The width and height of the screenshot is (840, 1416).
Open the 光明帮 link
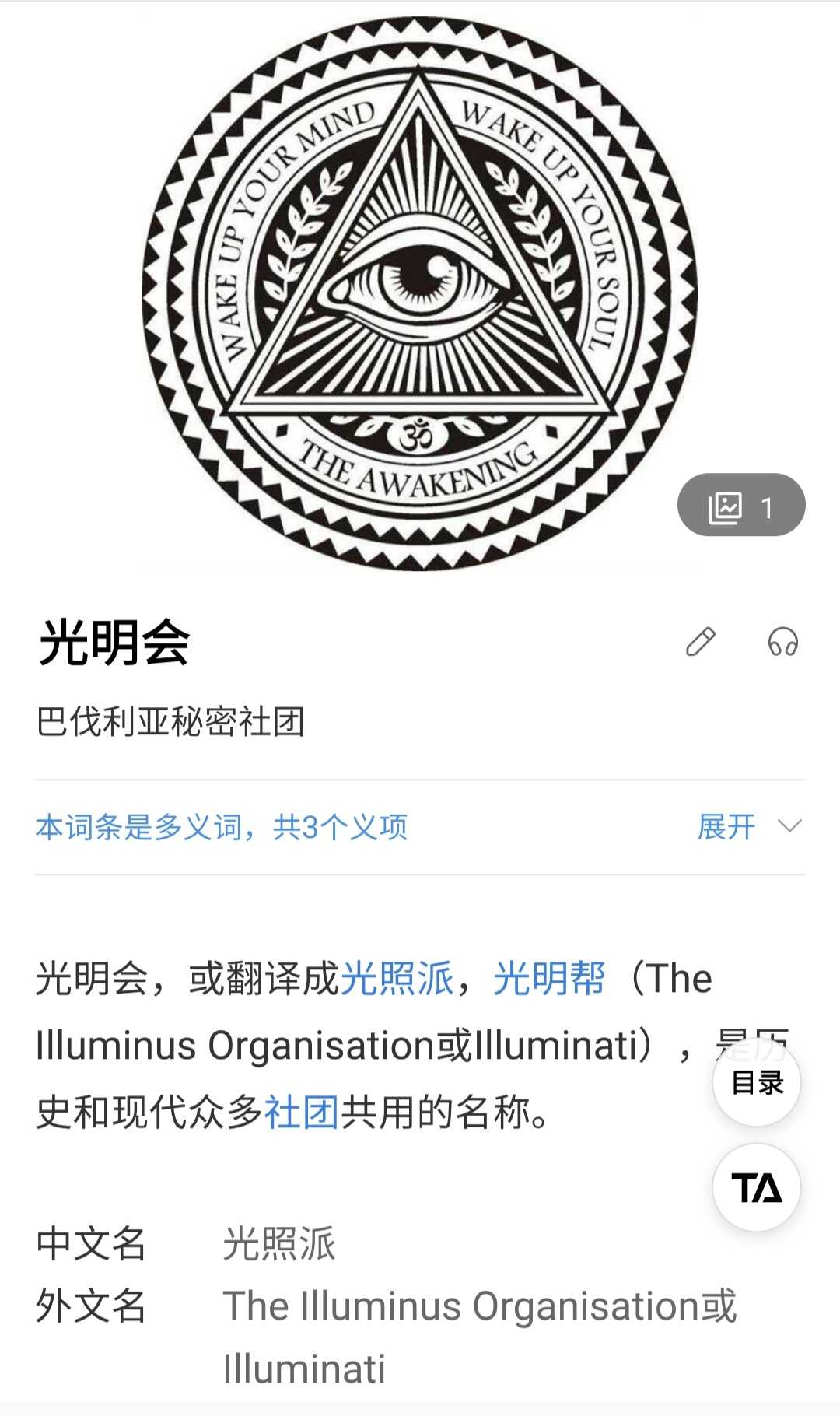click(549, 979)
